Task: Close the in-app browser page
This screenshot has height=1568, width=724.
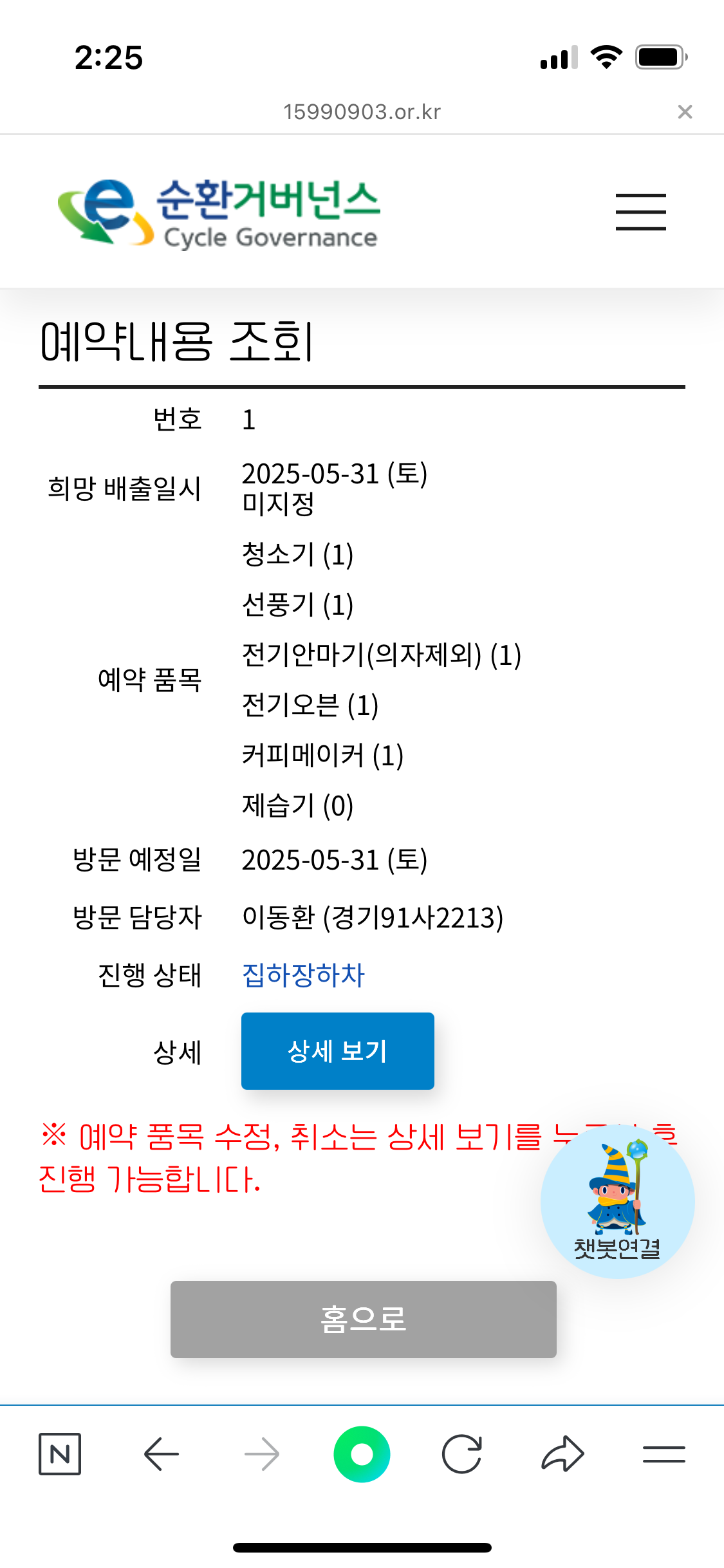Action: [x=685, y=112]
